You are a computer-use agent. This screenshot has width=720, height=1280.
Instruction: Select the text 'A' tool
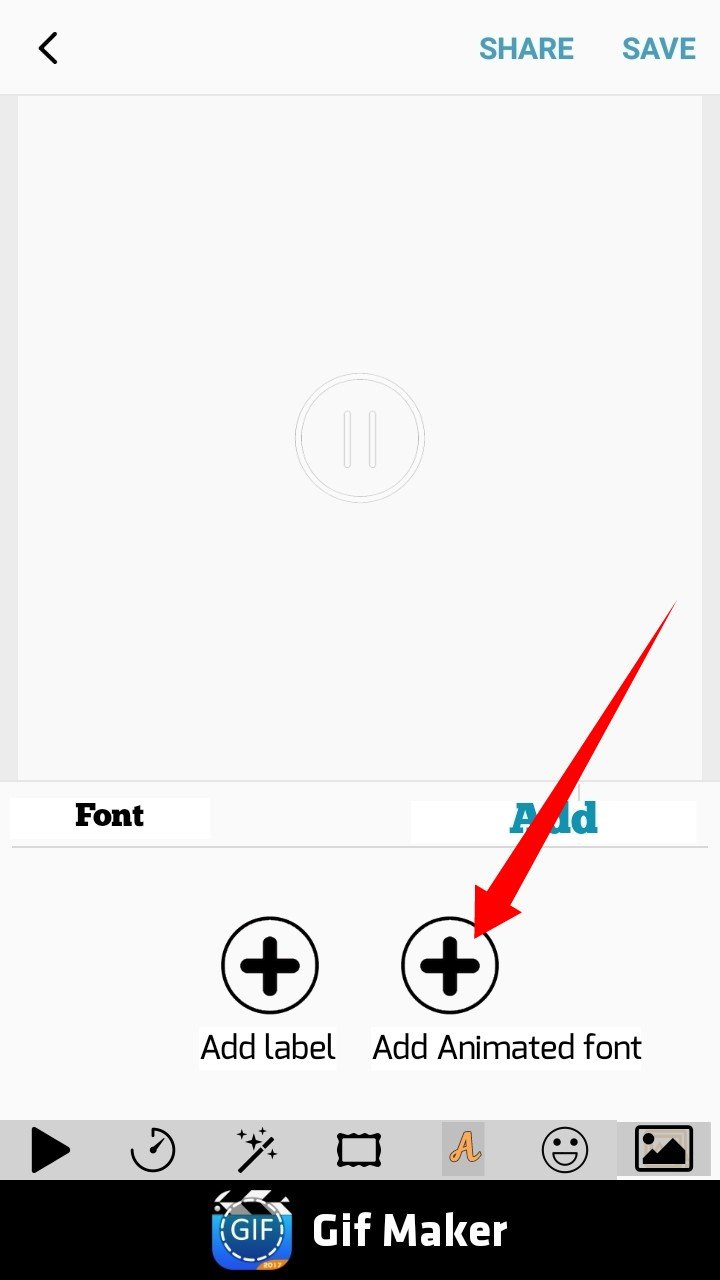pyautogui.click(x=463, y=1150)
